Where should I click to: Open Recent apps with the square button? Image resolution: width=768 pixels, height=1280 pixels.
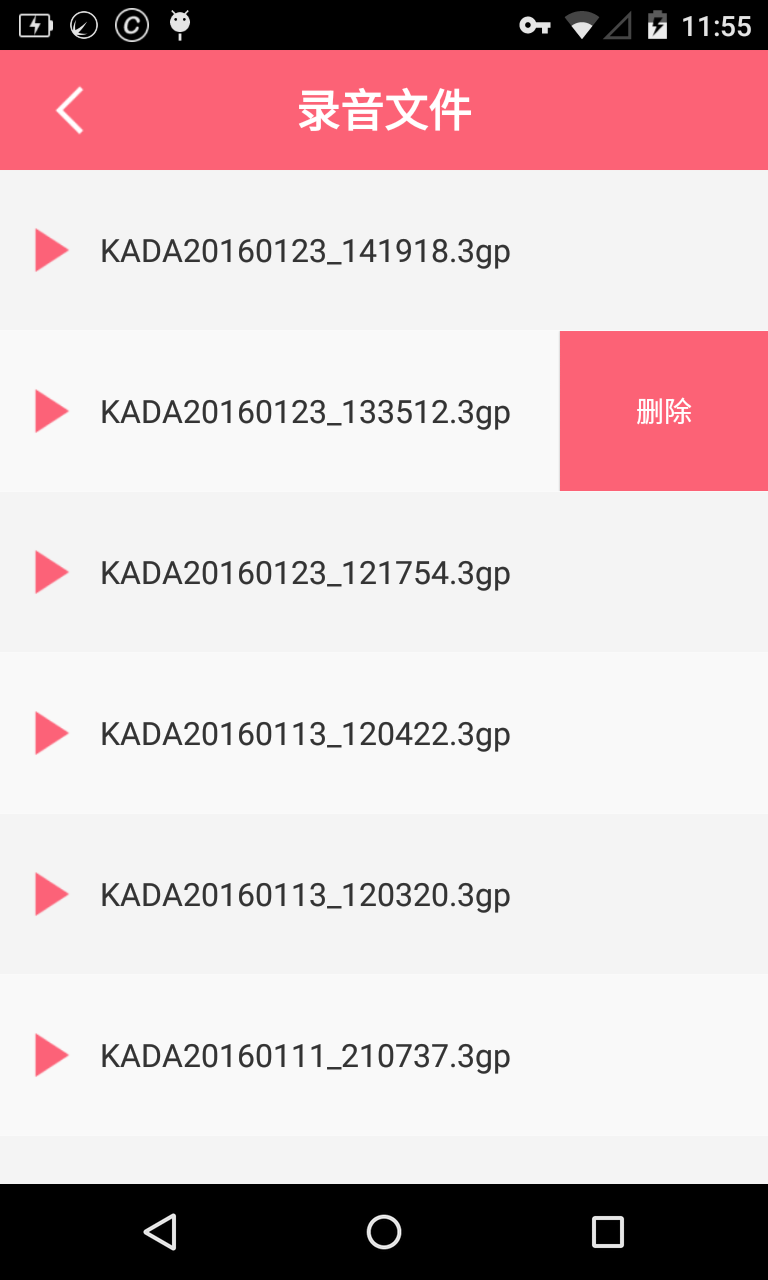click(606, 1231)
